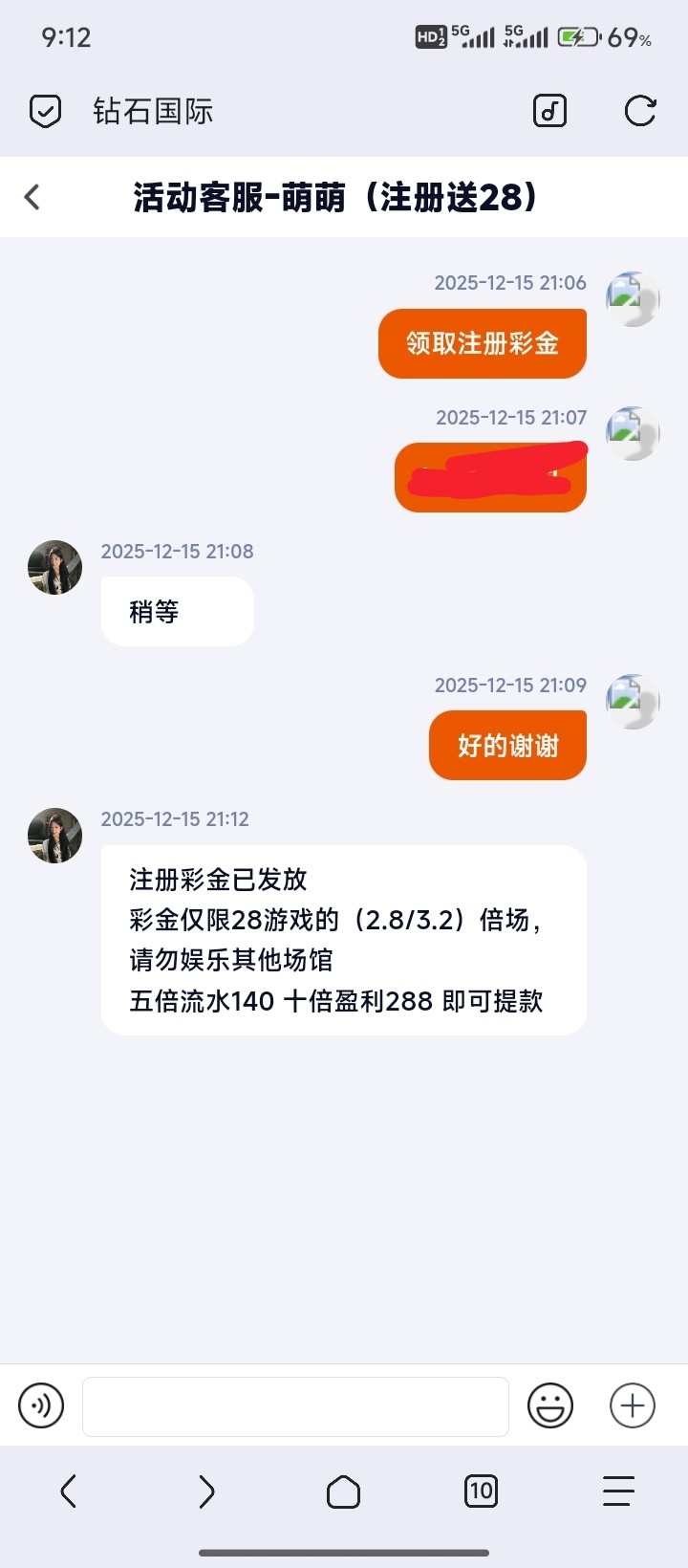Tap the 领取注册彩金 message bubble
Image resolution: width=688 pixels, height=1568 pixels.
pos(482,342)
